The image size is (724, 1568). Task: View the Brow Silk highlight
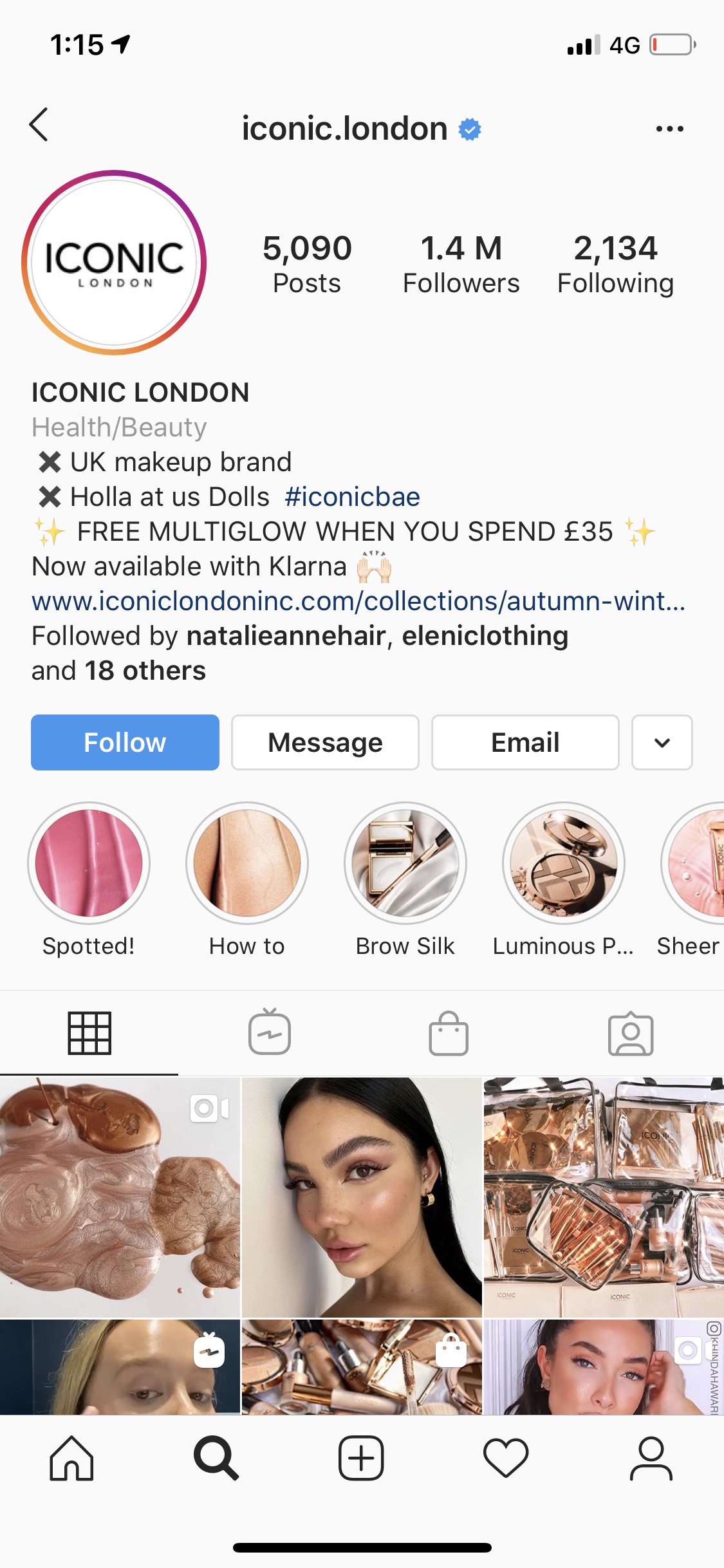point(405,863)
